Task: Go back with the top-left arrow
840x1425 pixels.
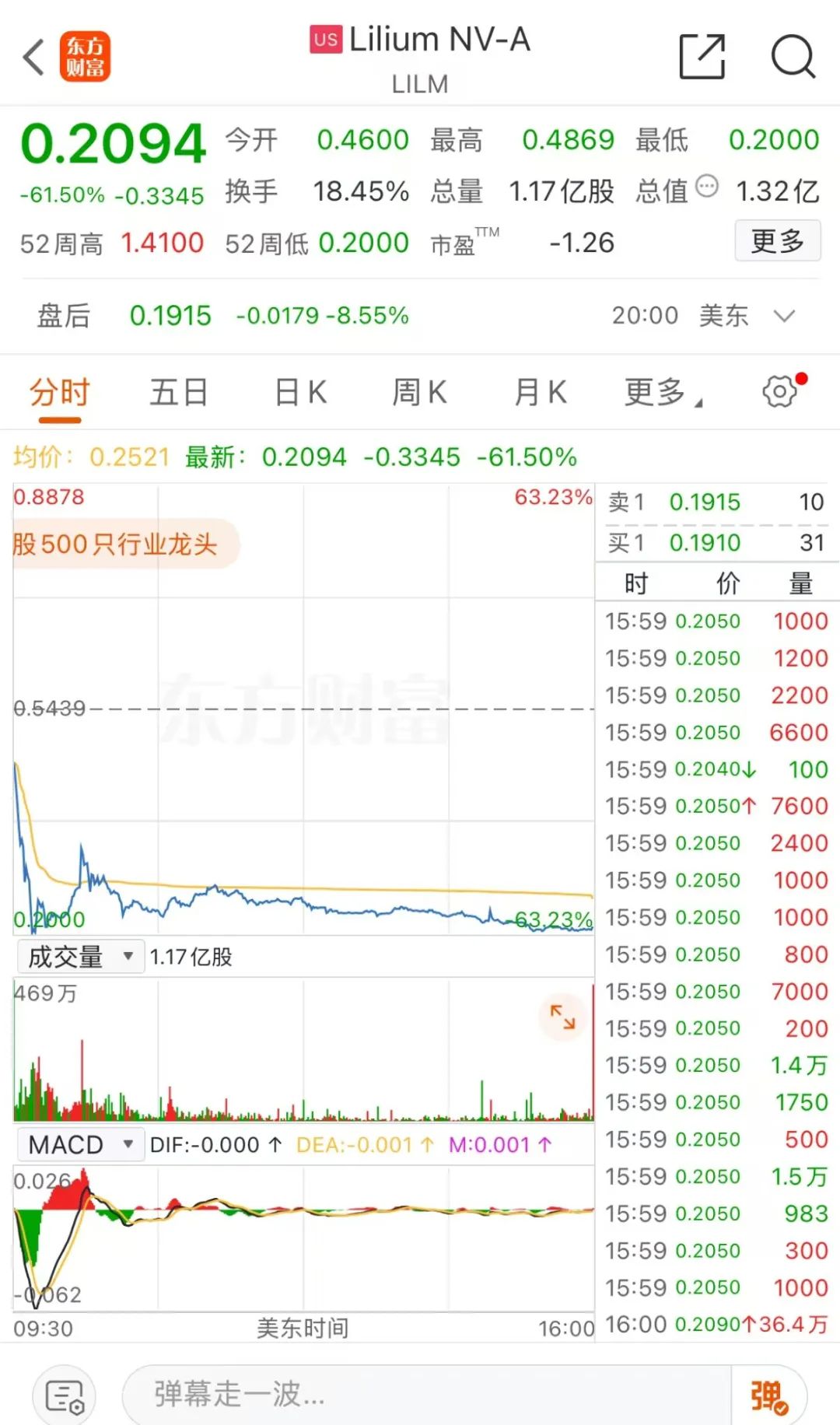Action: 33,57
